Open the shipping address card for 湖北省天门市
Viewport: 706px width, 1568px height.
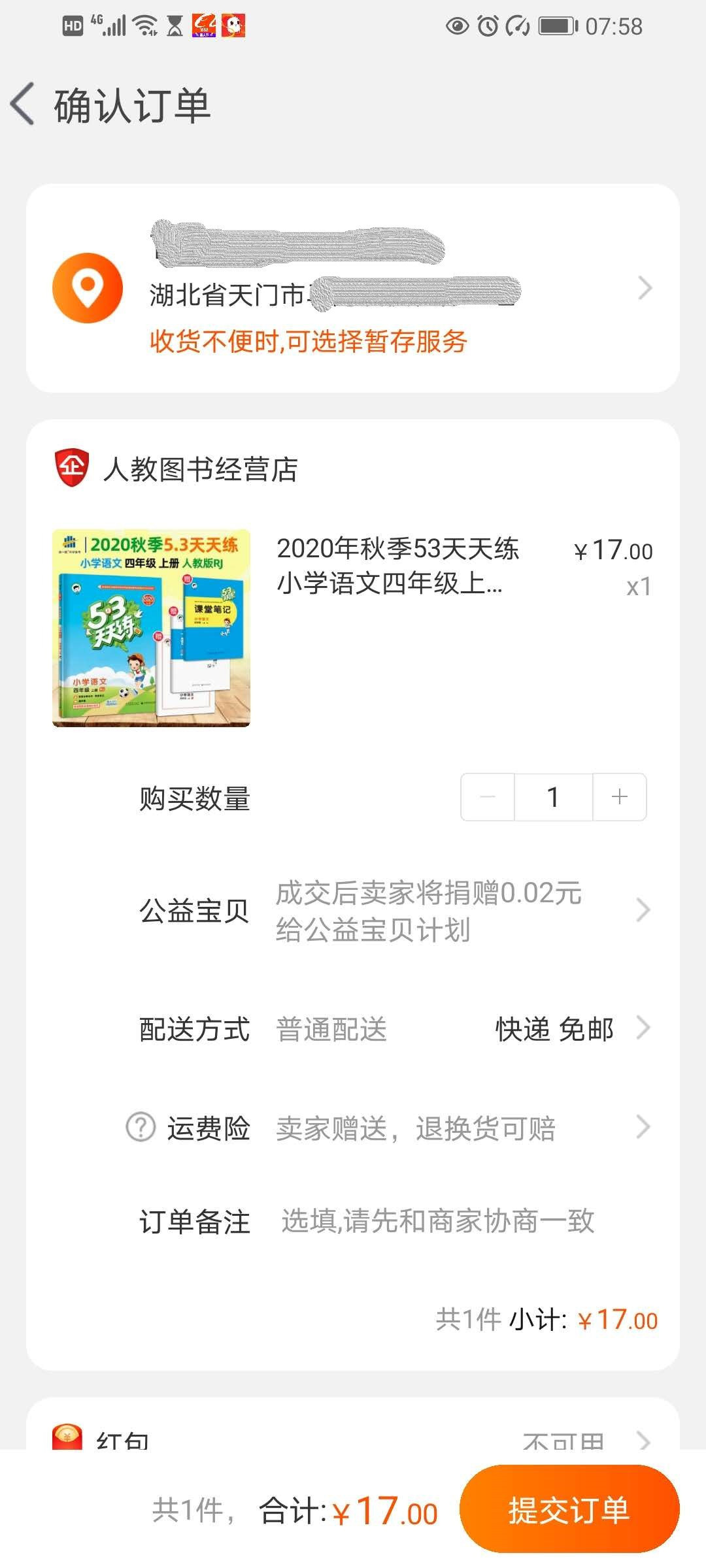(x=353, y=289)
